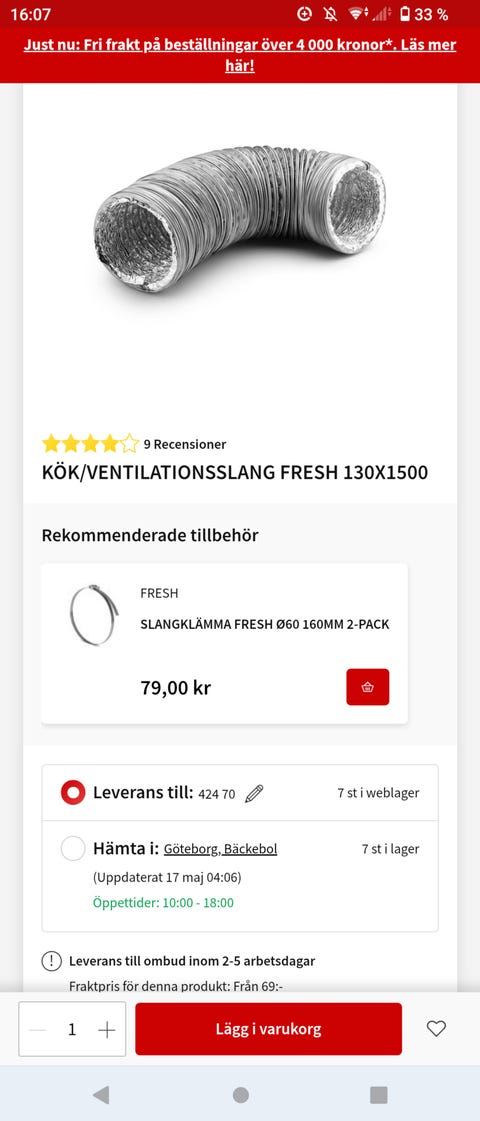The image size is (480, 1121).
Task: Edit the quantity field showing 1
Action: coord(72,1029)
